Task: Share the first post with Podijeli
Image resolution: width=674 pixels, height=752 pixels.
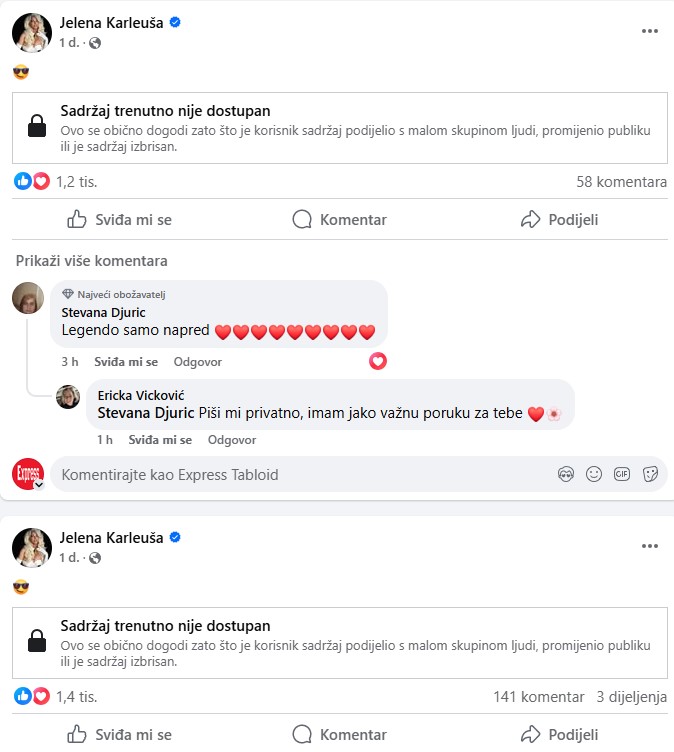Action: [x=560, y=219]
